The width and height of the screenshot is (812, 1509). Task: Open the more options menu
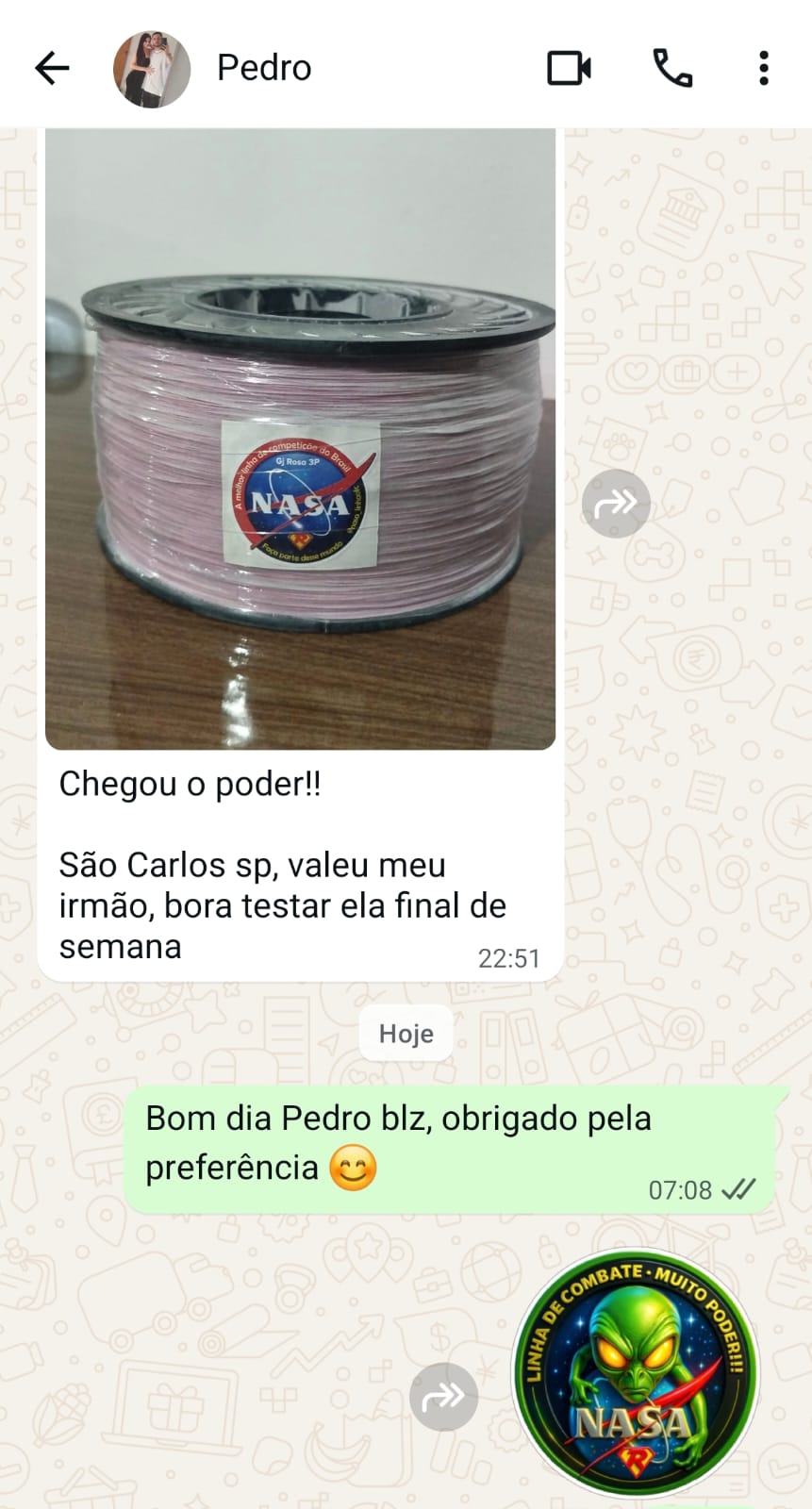coord(763,68)
